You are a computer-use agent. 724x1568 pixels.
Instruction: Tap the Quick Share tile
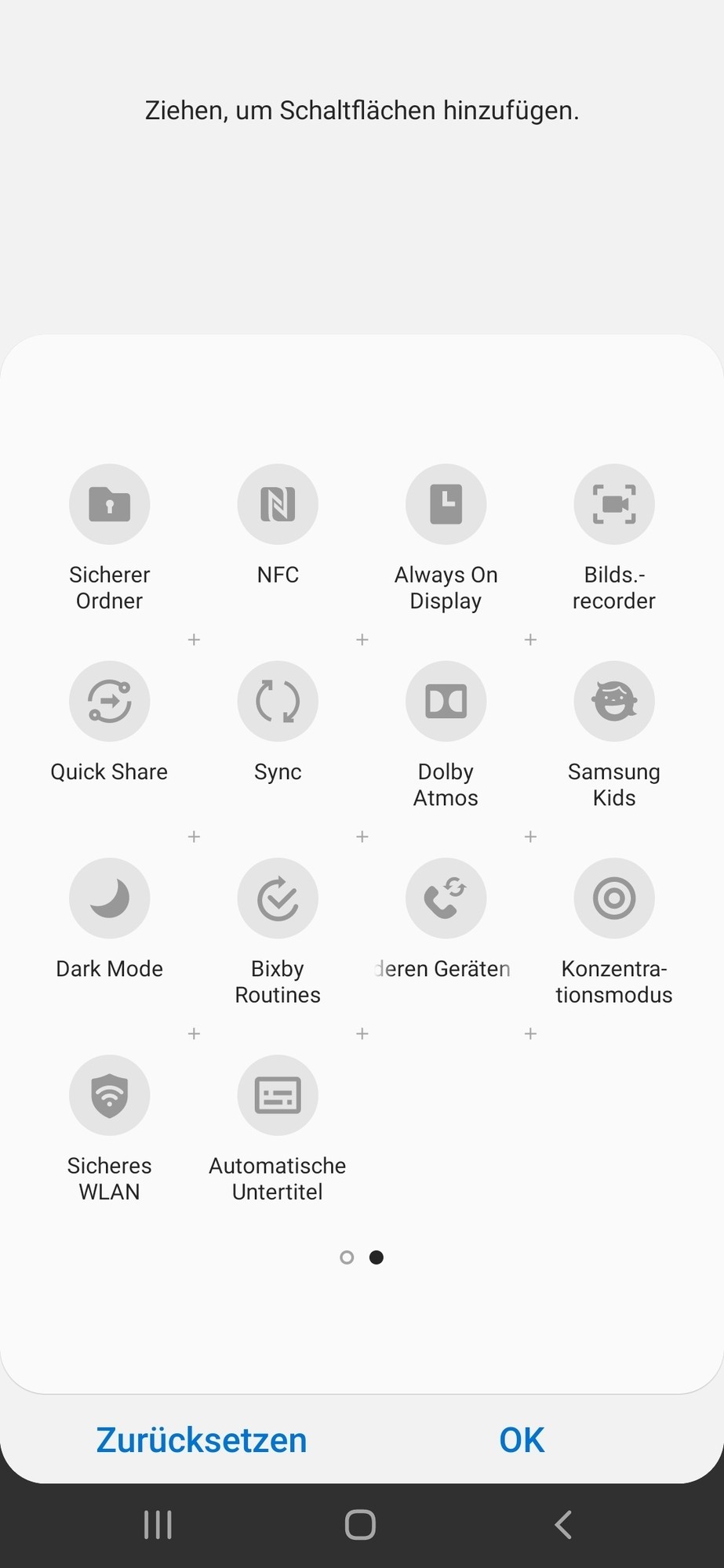[109, 701]
